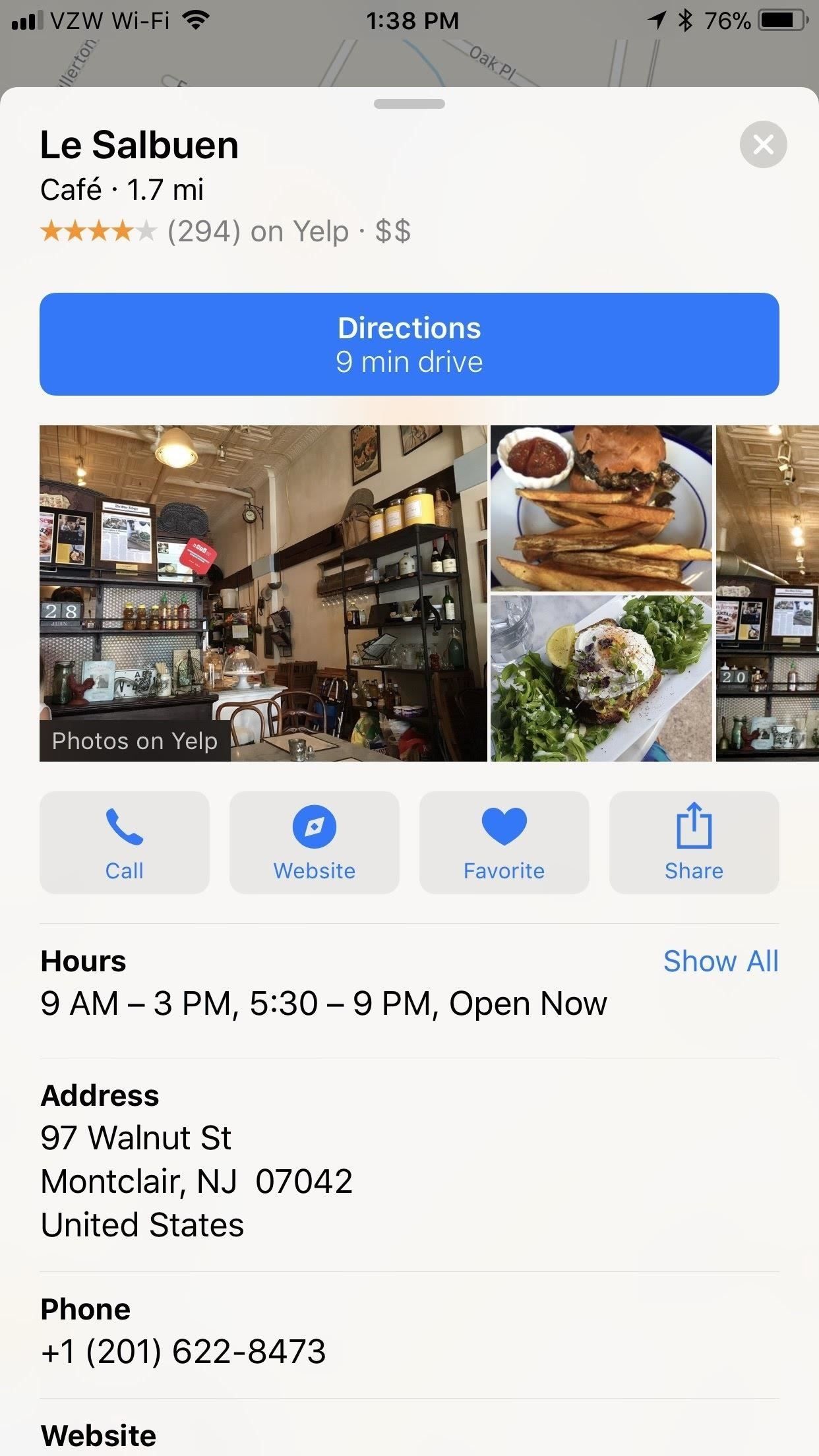
Task: Open the burger and fries photo thumbnail
Action: tap(602, 509)
